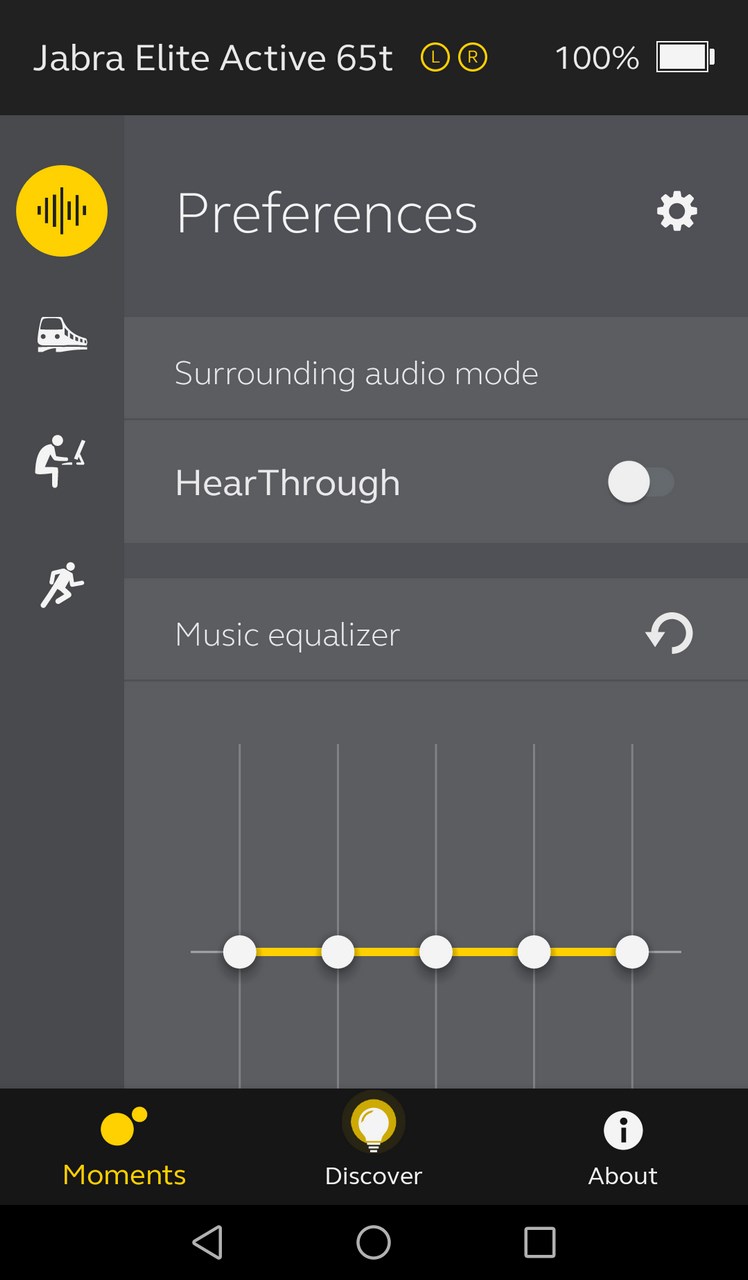748x1280 pixels.
Task: Tap the middle equalizer band handle
Action: [x=436, y=952]
